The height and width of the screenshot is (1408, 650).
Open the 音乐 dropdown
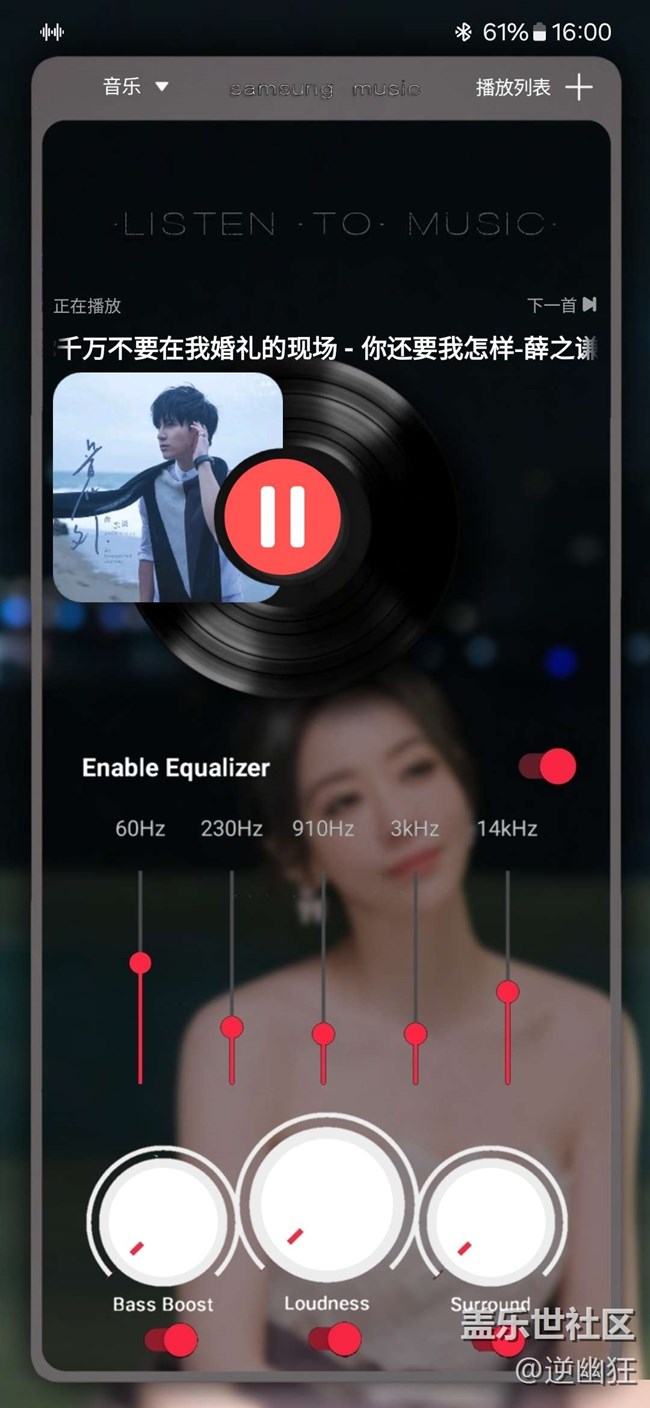tap(136, 87)
